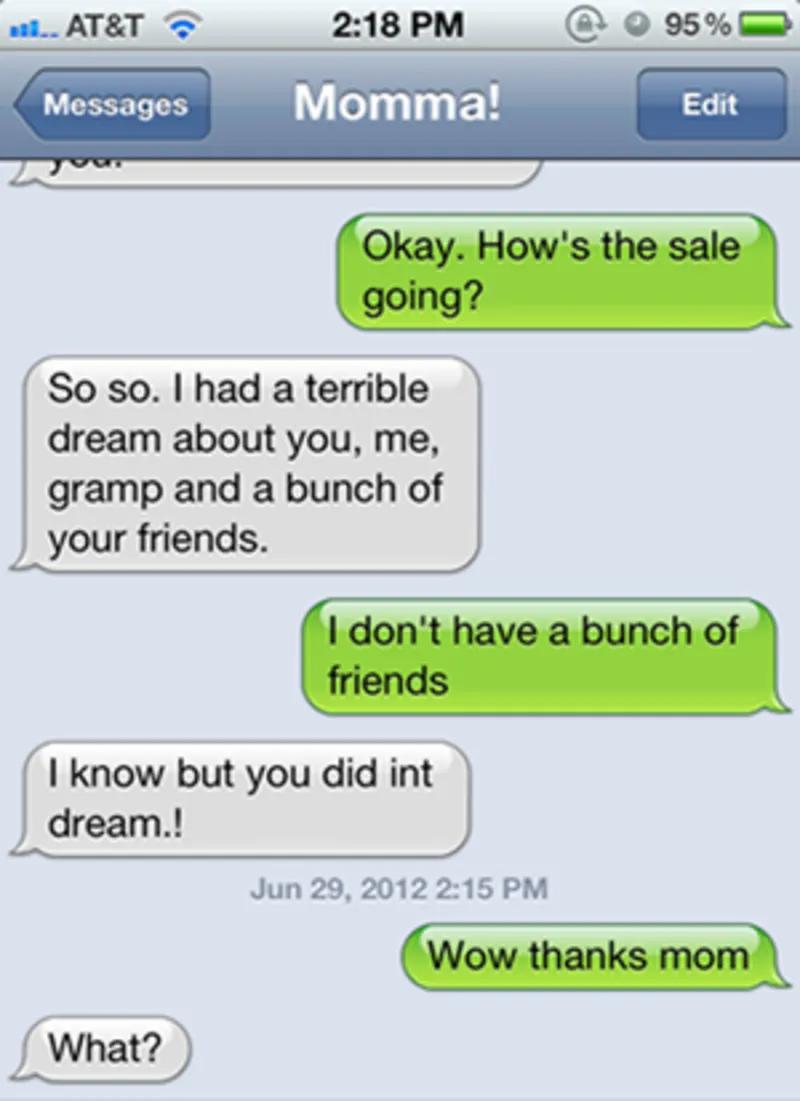
Task: Tap the Jun 29, 2012 timestamp text
Action: click(398, 887)
